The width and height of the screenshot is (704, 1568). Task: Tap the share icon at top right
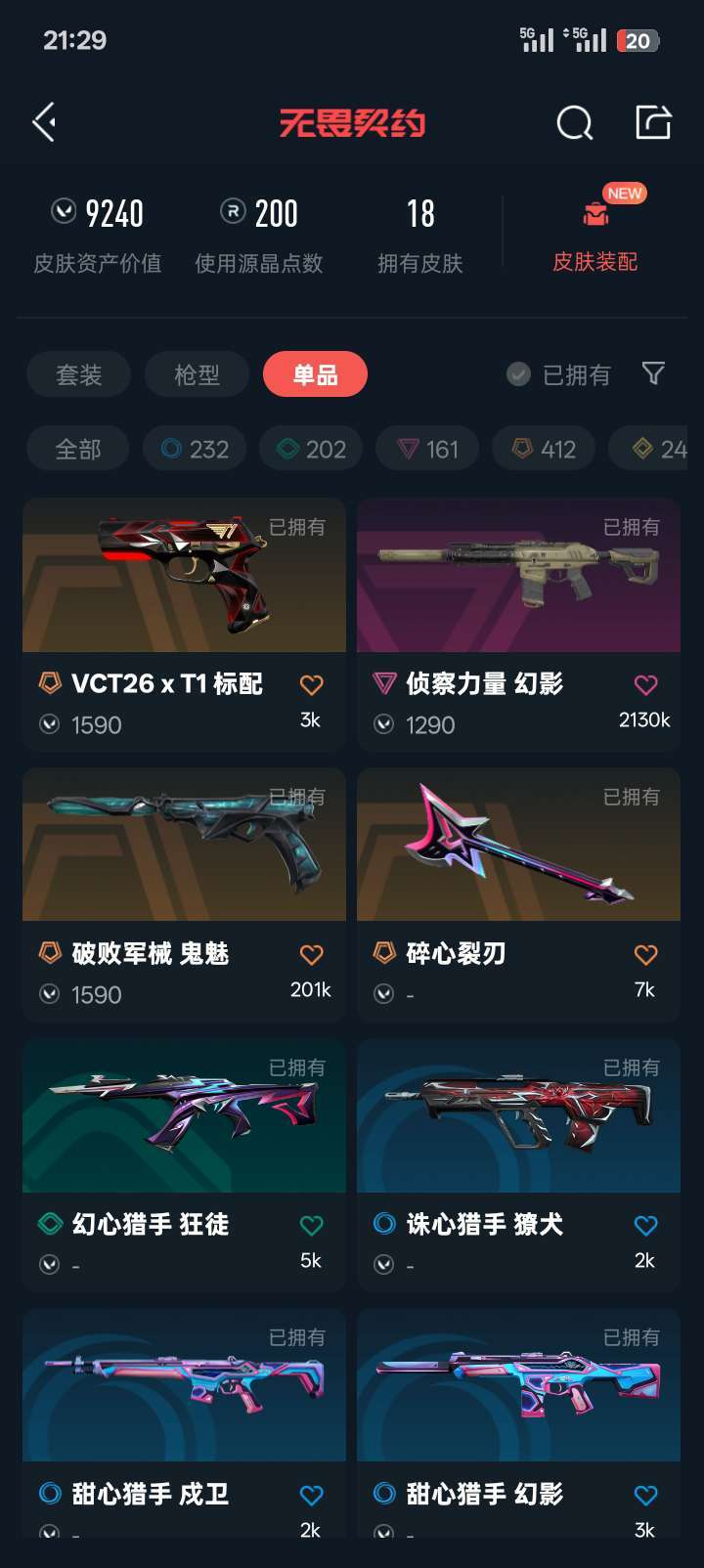click(653, 122)
